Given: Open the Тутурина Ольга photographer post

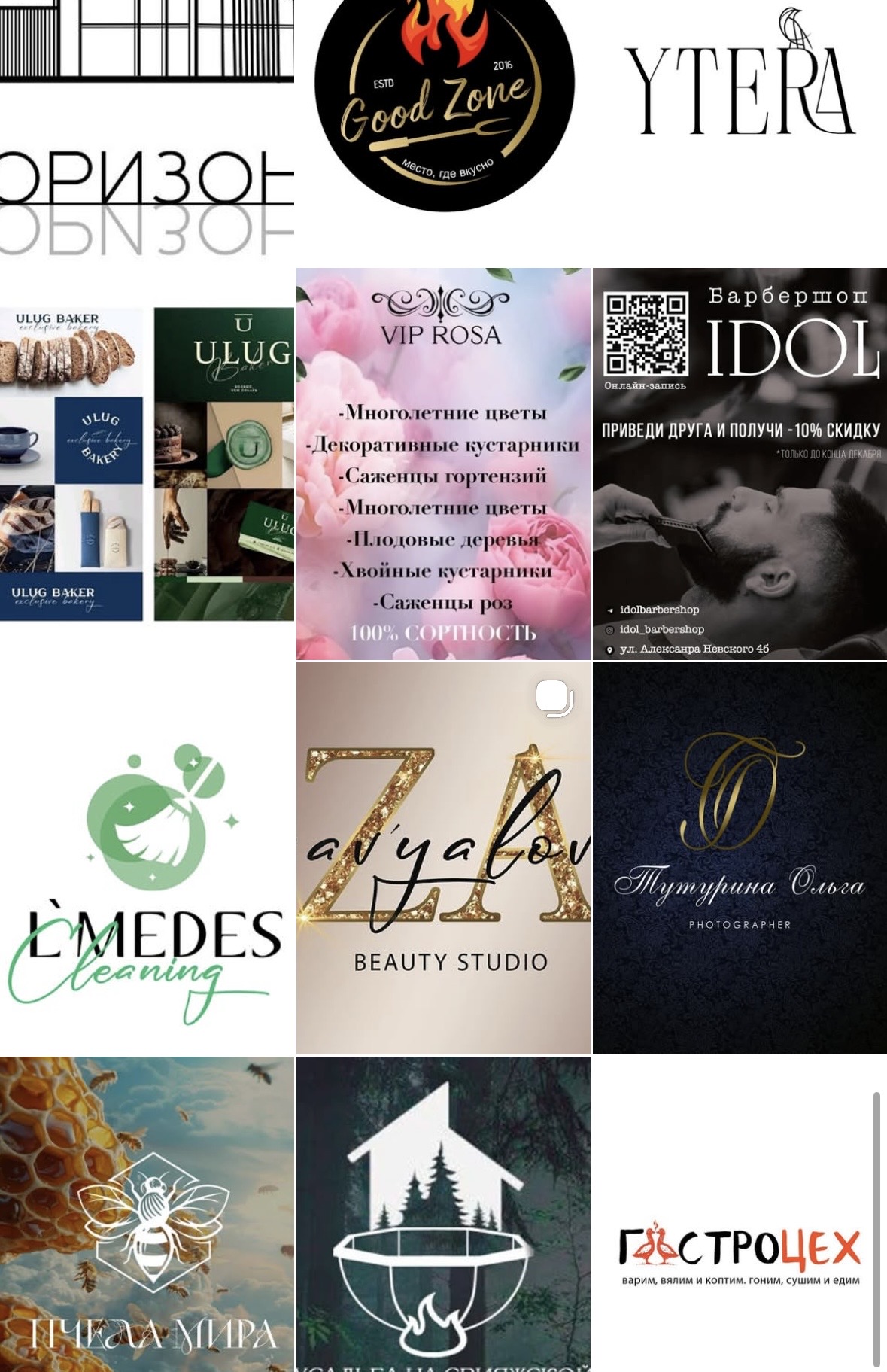Looking at the screenshot, I should pos(740,858).
